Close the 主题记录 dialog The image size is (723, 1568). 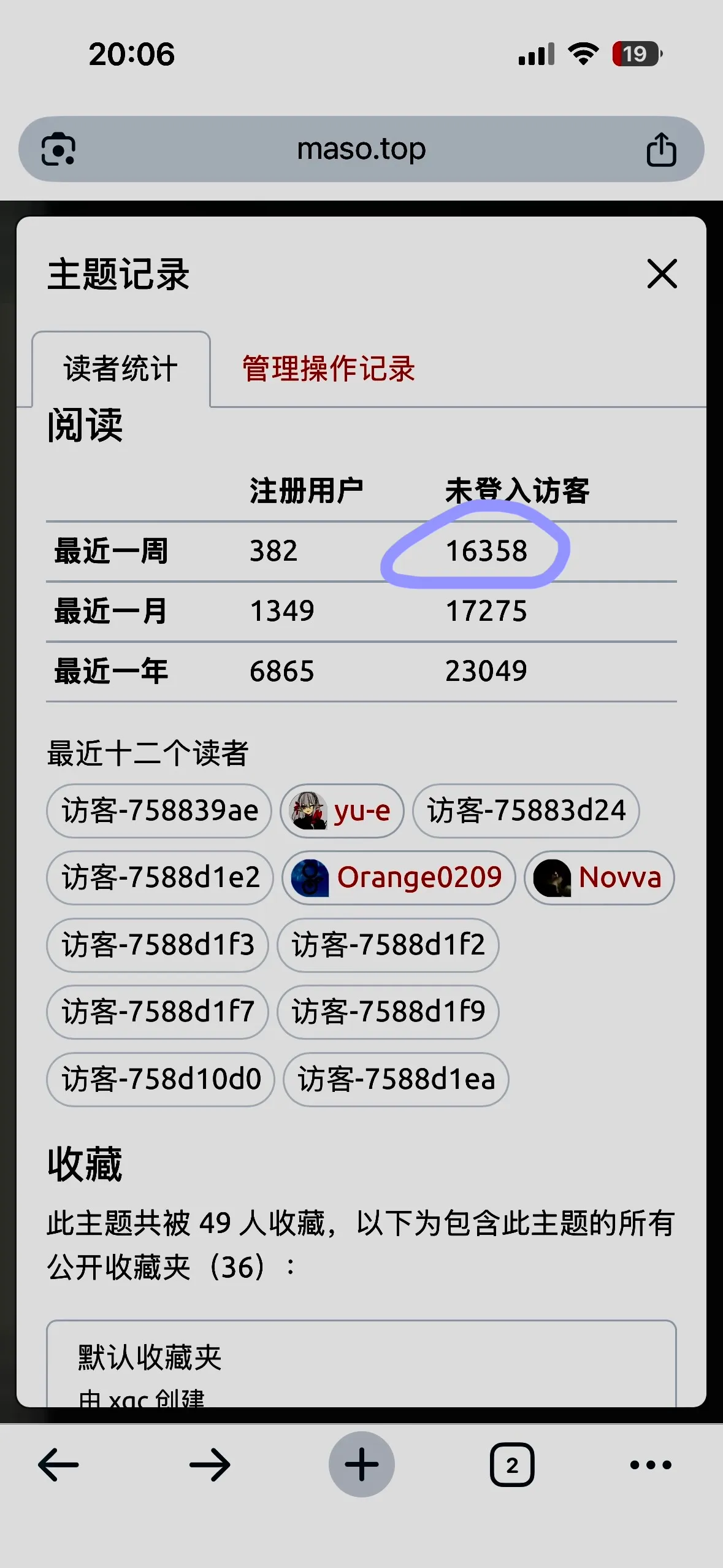click(662, 274)
